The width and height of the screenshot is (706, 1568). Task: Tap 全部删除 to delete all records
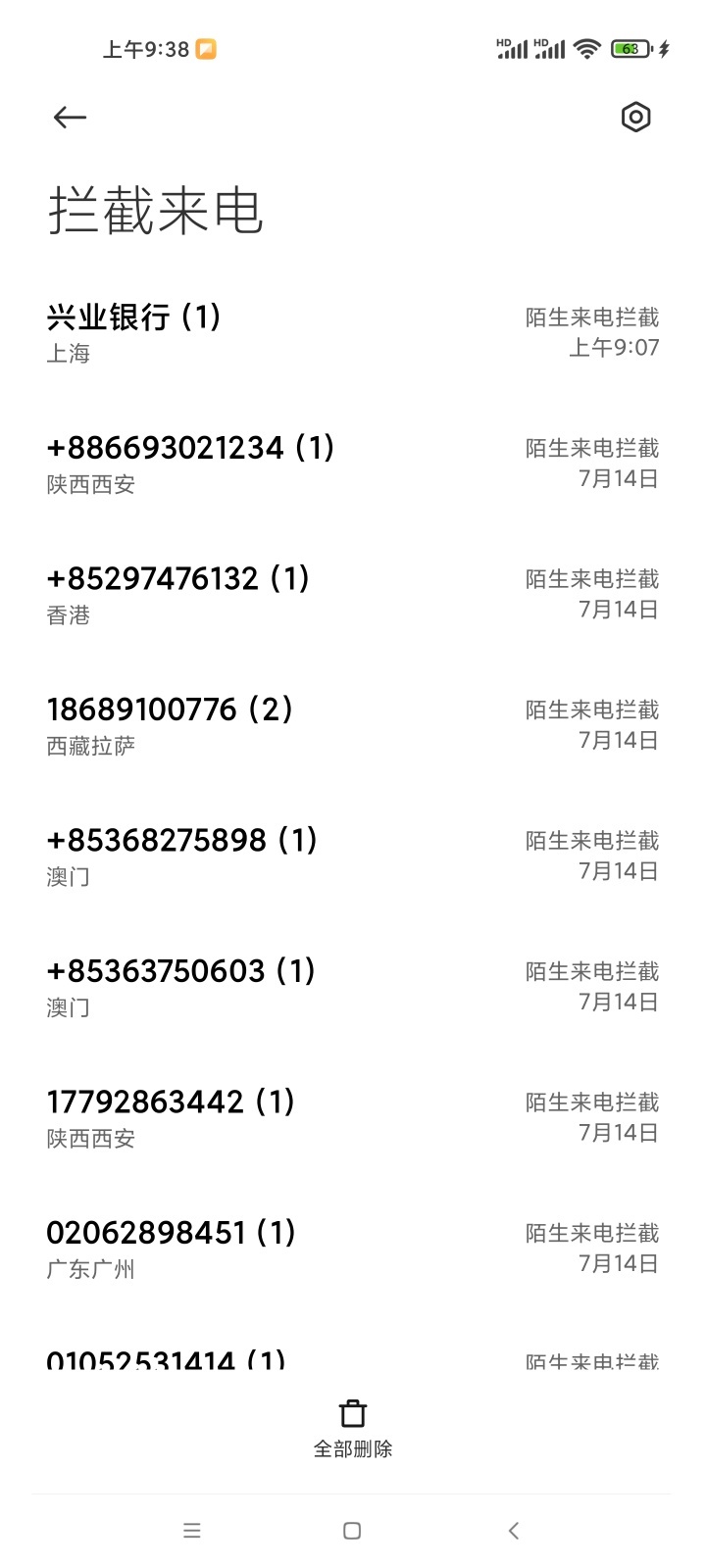pyautogui.click(x=353, y=1429)
